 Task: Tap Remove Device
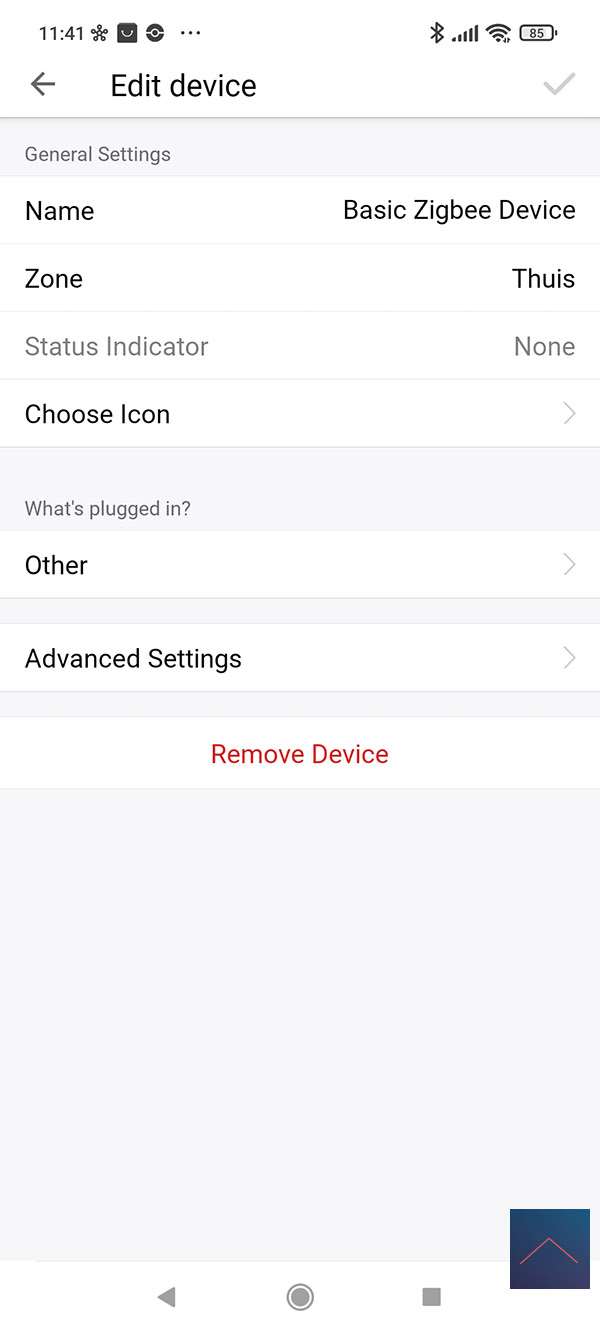[x=300, y=754]
